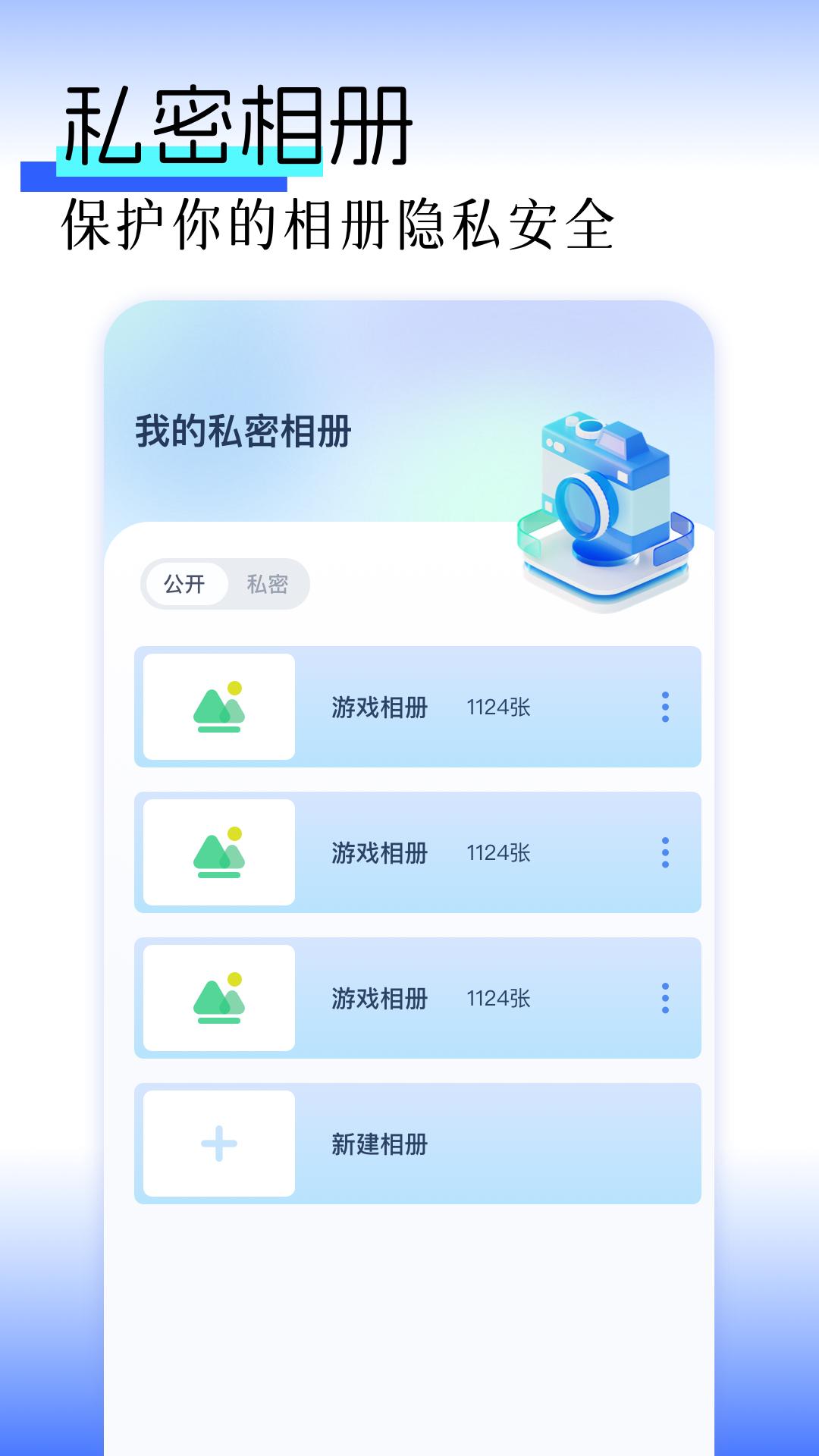
Task: Open the third album's three-dot options menu
Action: click(x=665, y=998)
